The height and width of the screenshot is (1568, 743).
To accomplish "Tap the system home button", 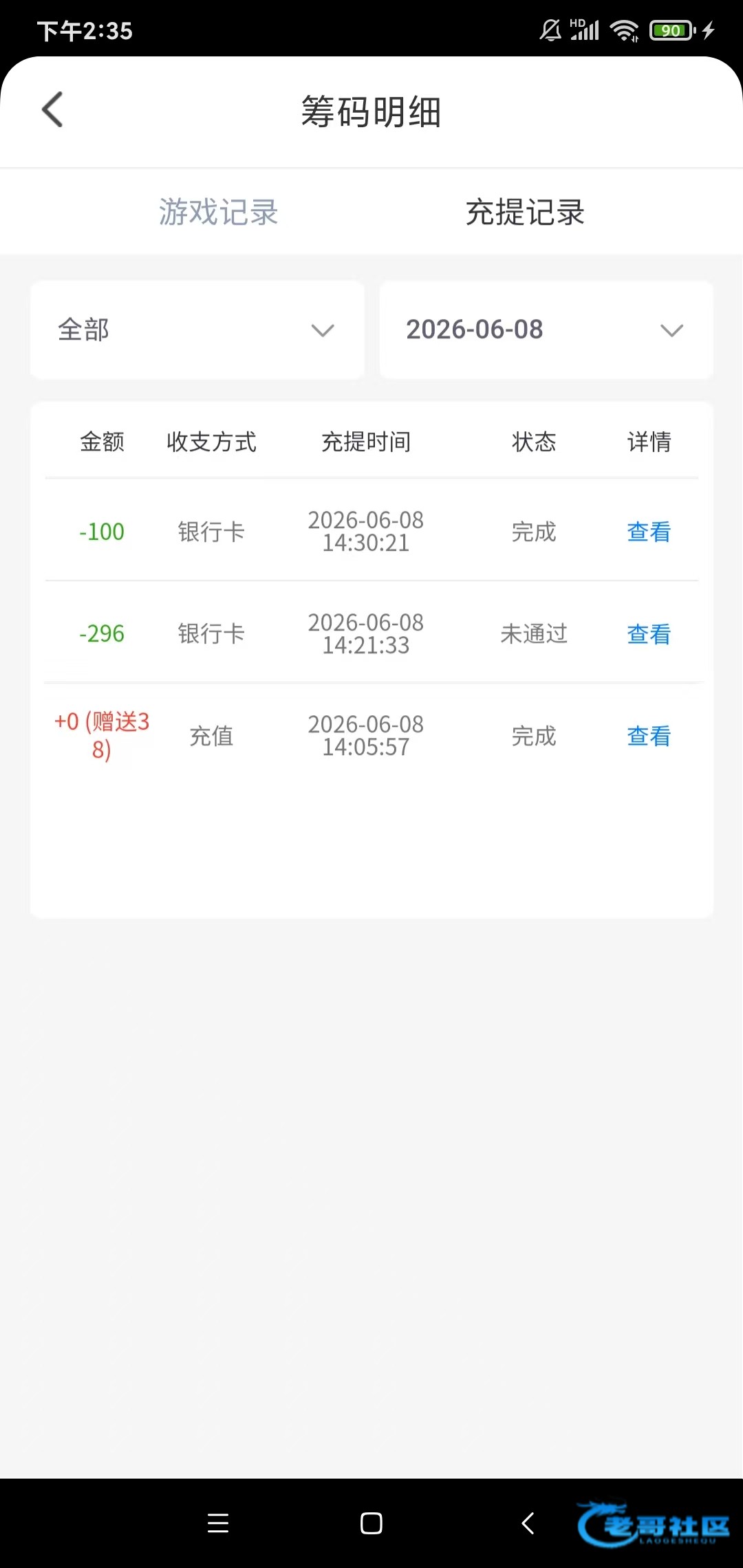I will (371, 1523).
